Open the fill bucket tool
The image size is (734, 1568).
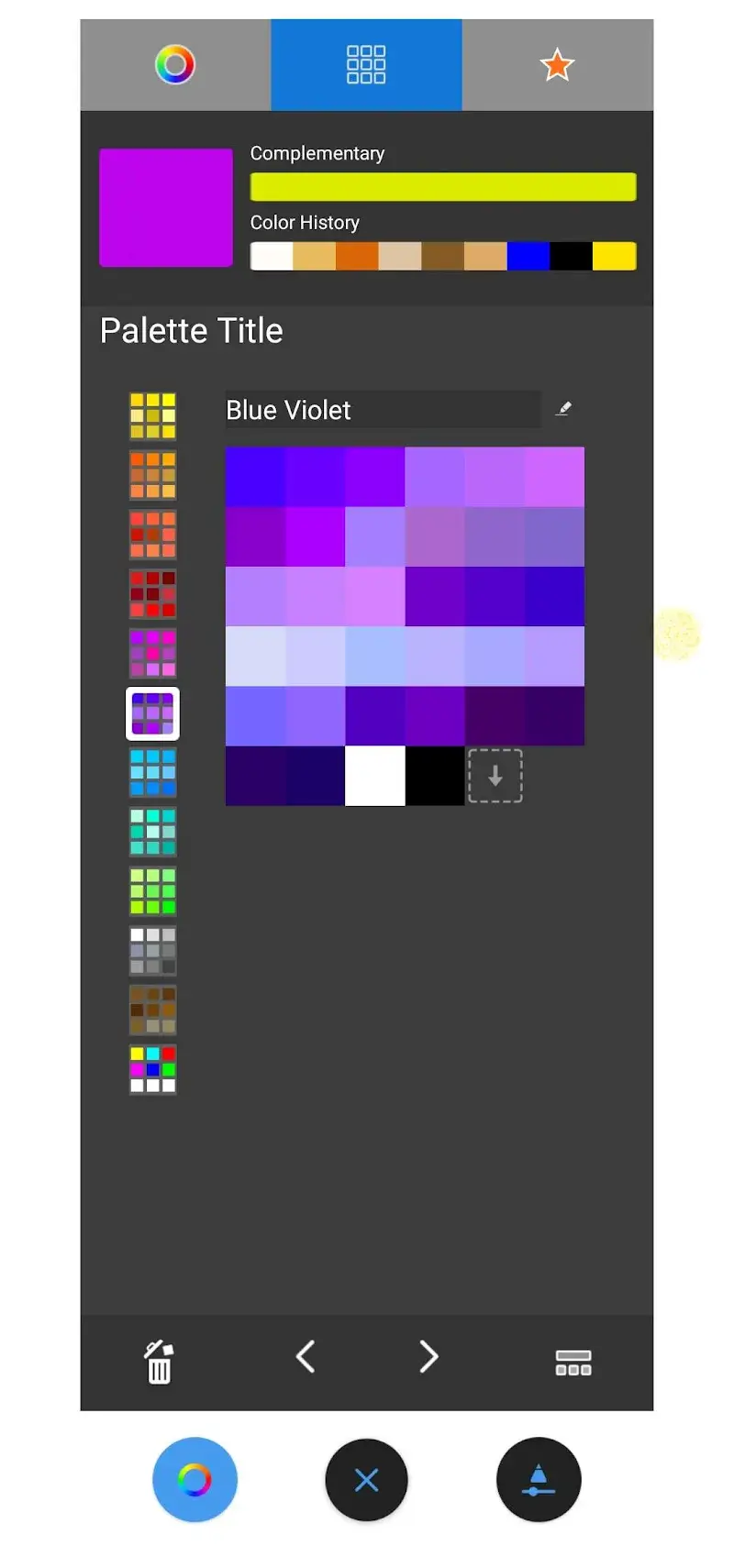539,1479
